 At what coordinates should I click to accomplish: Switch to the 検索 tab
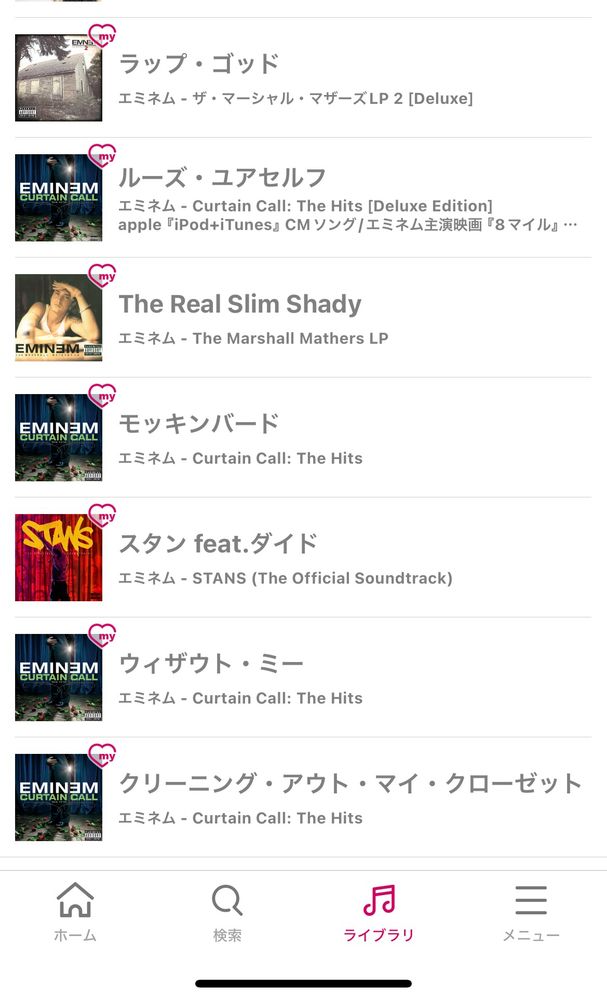227,912
